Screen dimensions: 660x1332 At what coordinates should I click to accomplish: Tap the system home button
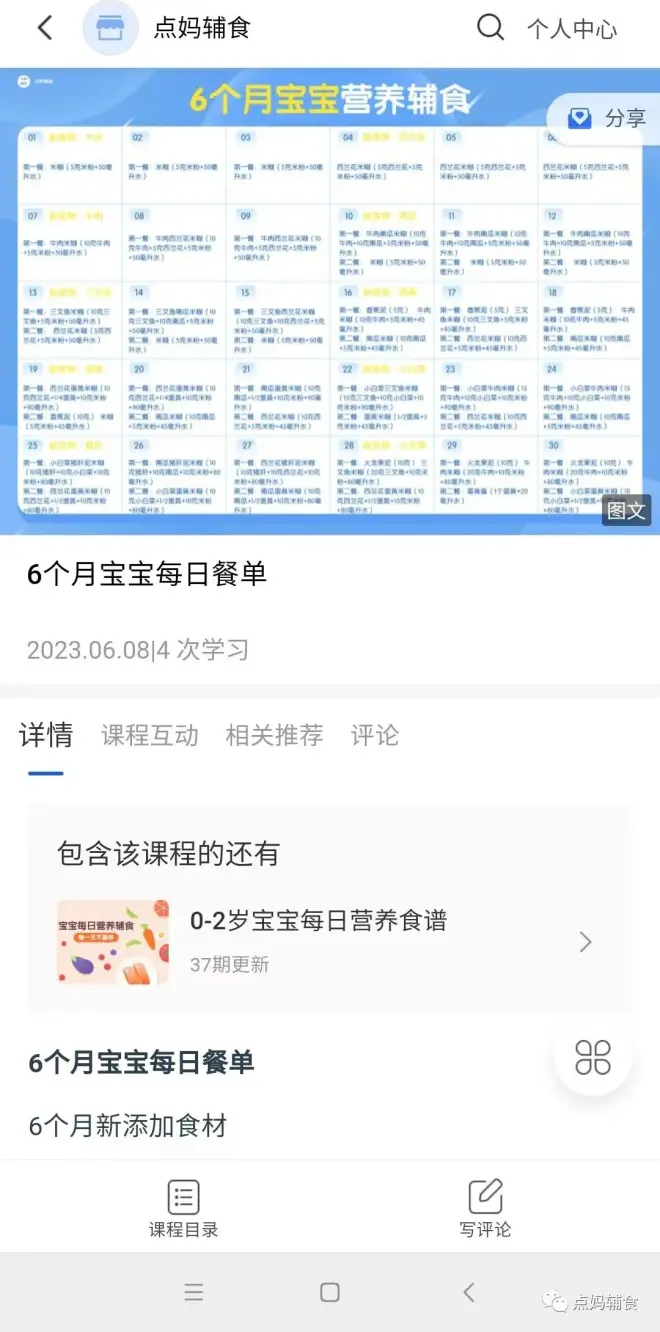329,1292
